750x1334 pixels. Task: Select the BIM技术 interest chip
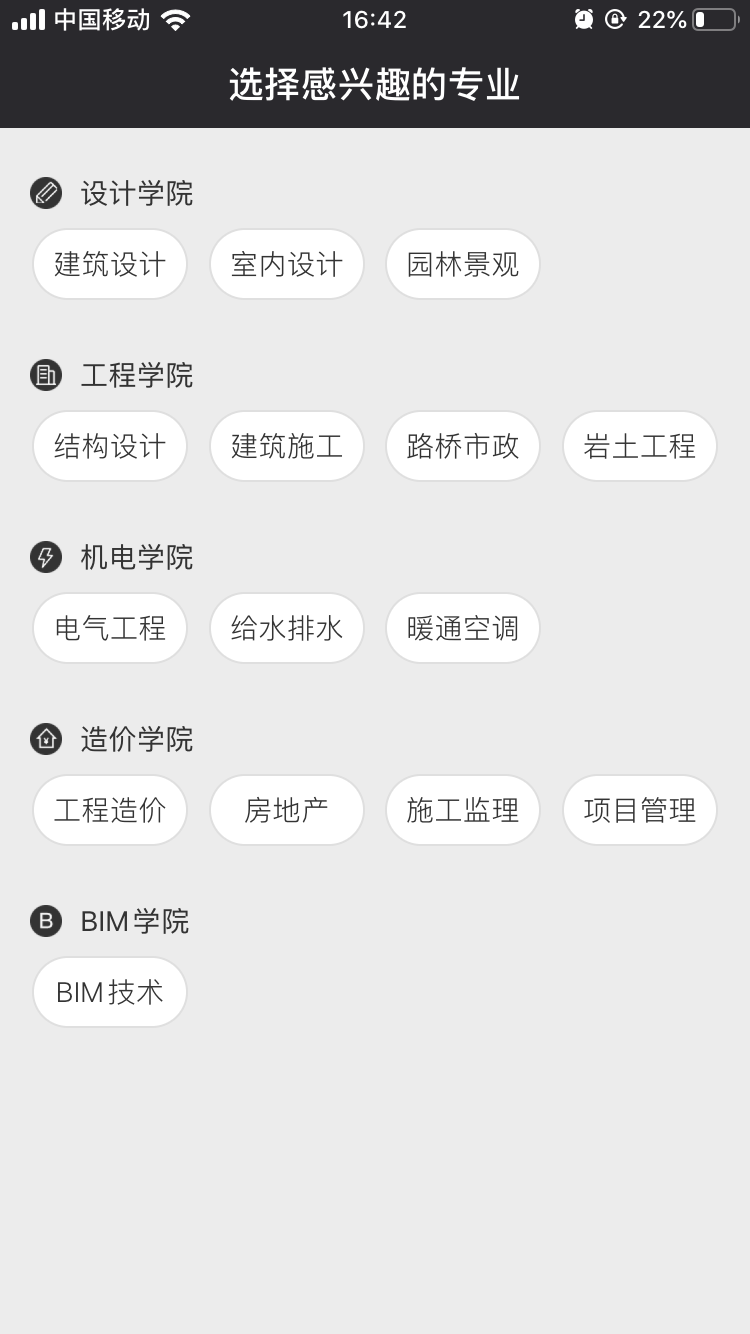[110, 991]
